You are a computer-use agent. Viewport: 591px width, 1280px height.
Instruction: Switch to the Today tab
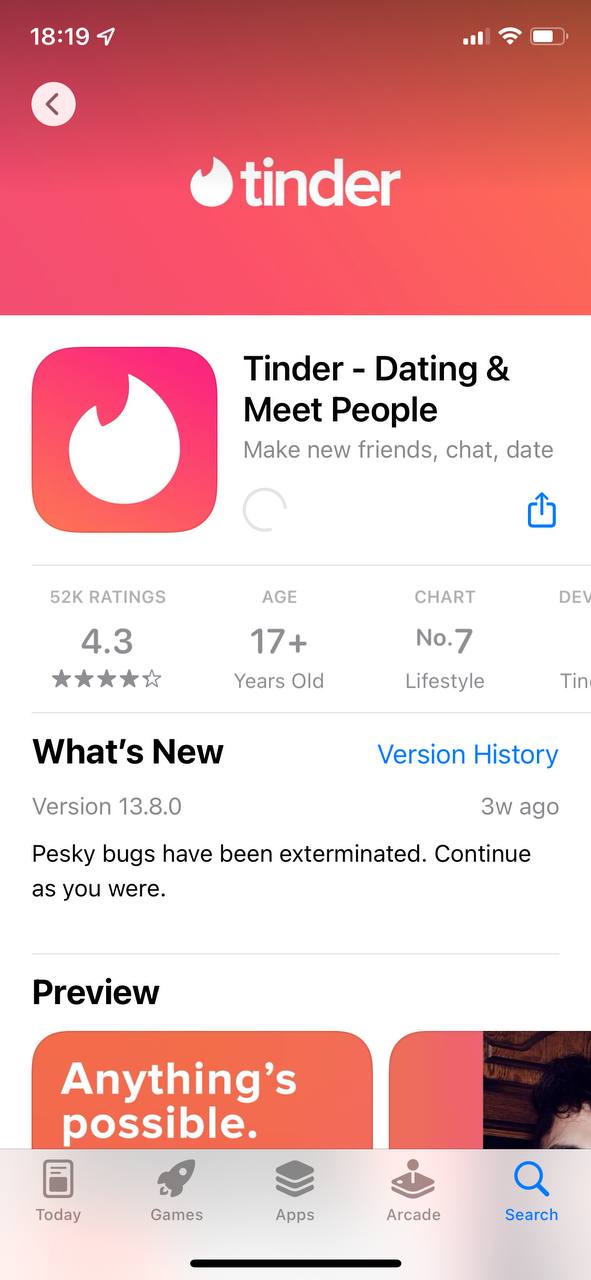tap(59, 1192)
